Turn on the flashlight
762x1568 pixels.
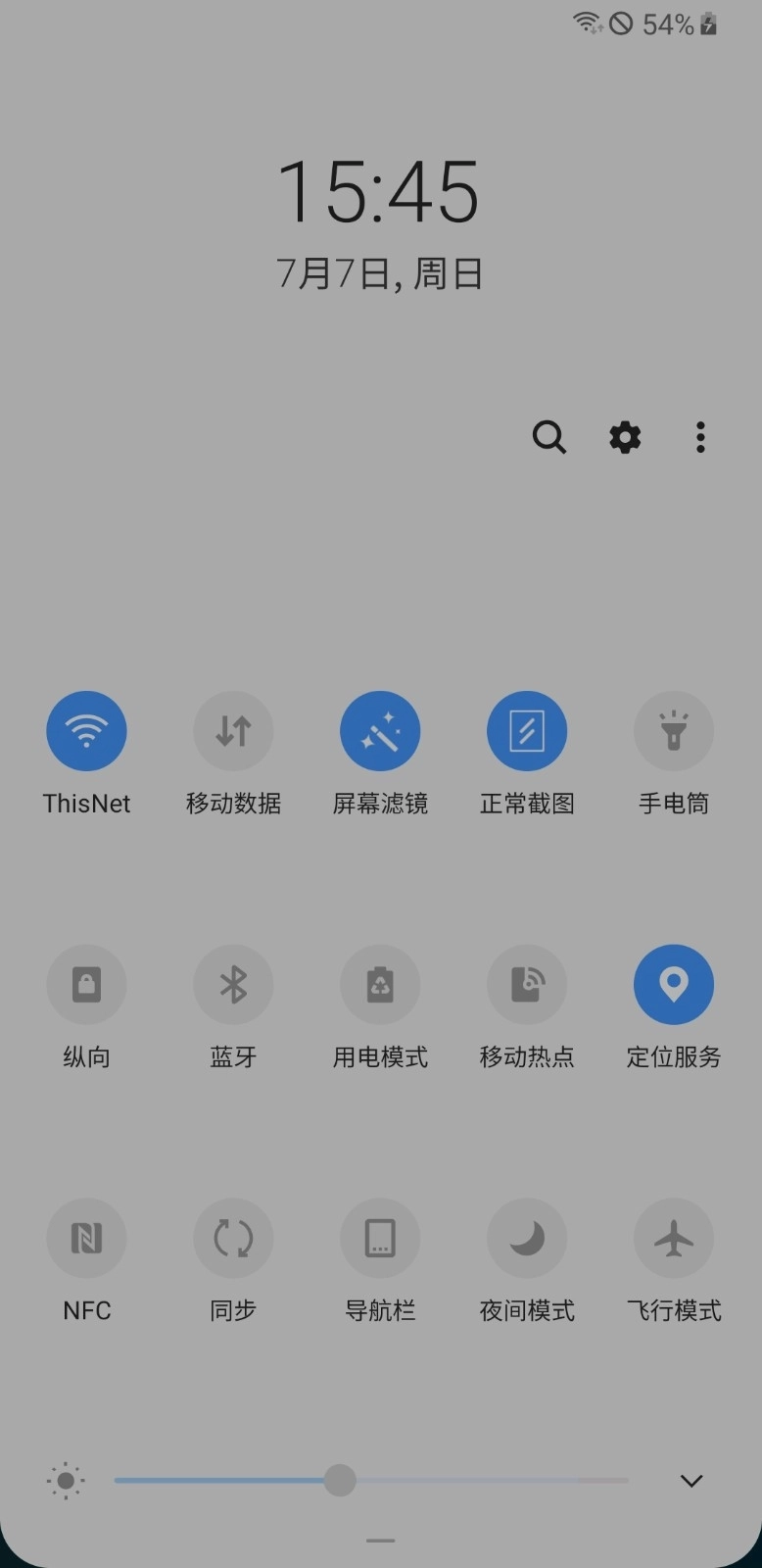(674, 730)
